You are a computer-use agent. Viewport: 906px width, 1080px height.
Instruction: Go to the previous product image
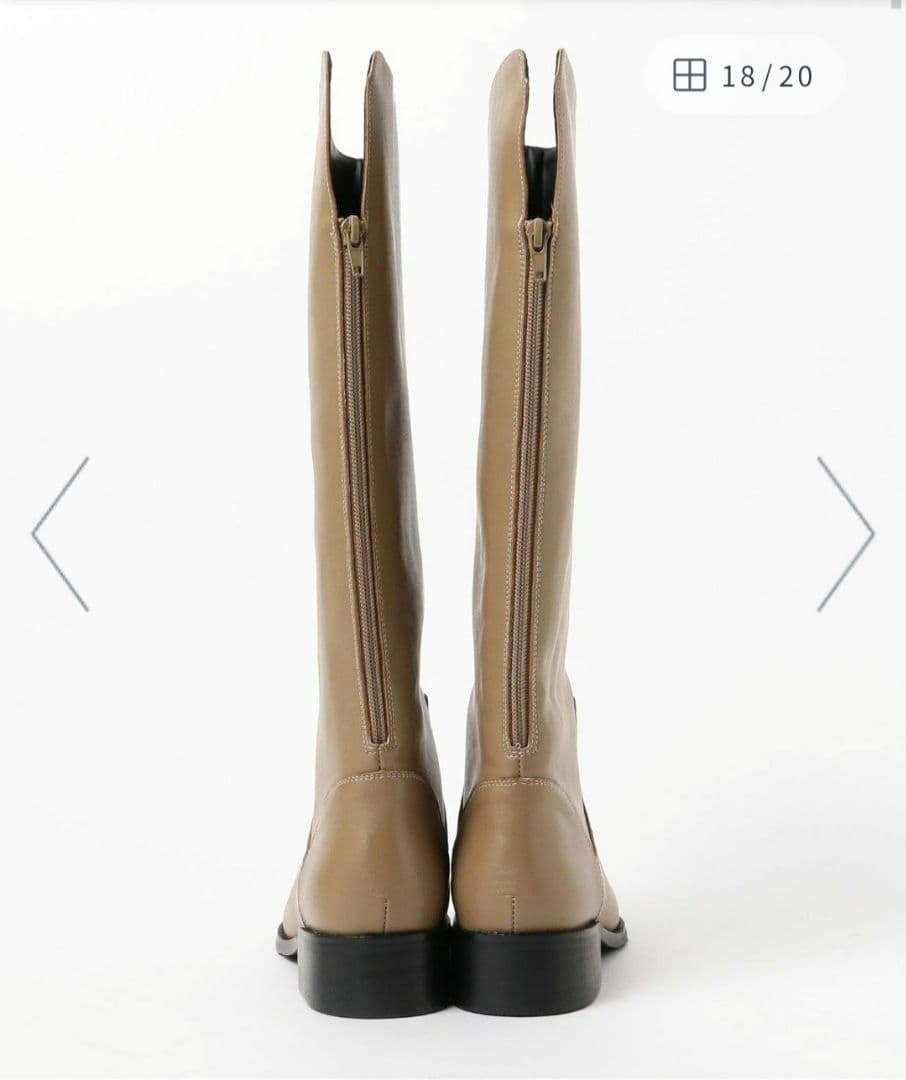point(60,534)
